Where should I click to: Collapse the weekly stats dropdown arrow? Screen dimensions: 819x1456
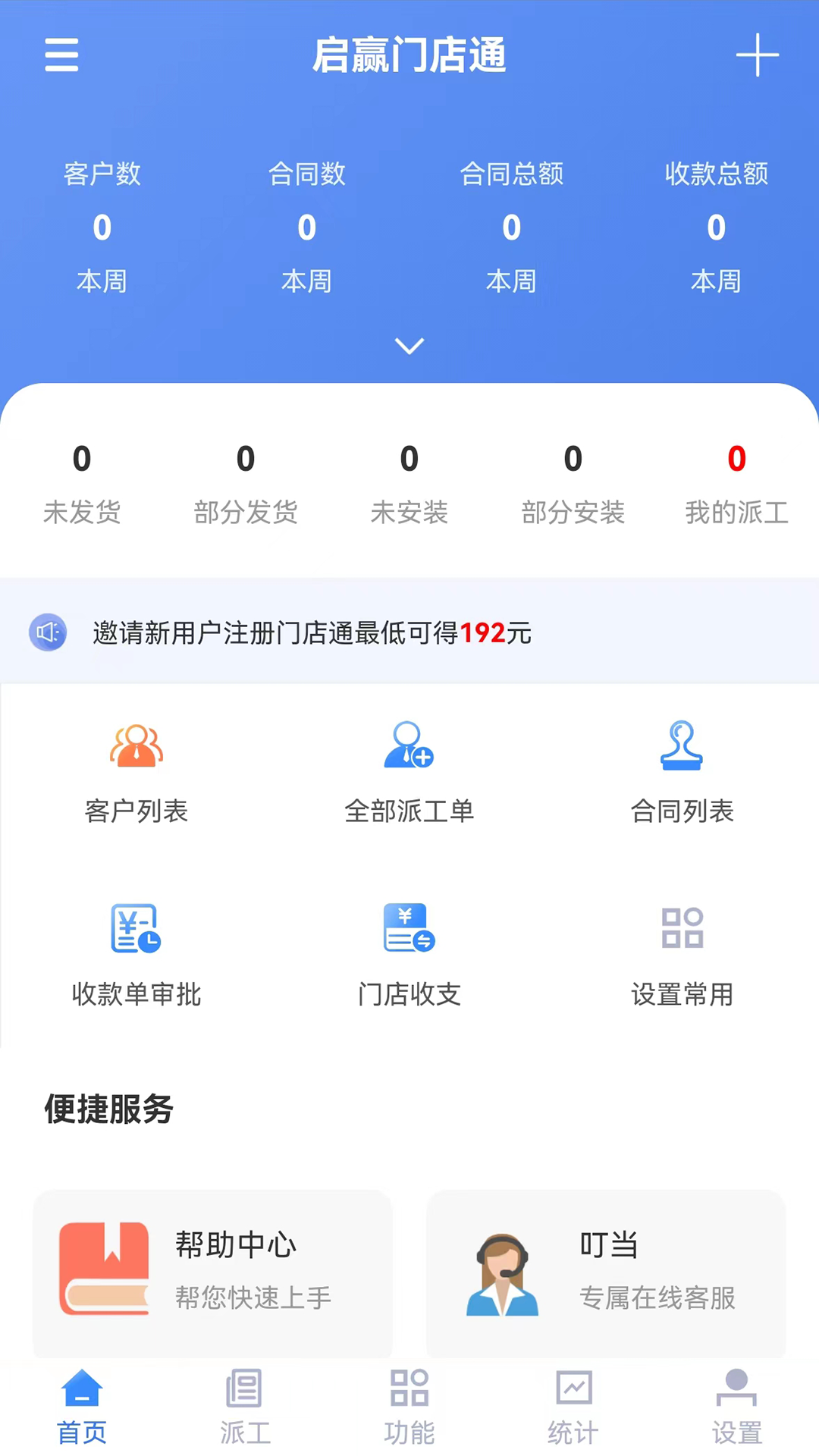coord(409,346)
